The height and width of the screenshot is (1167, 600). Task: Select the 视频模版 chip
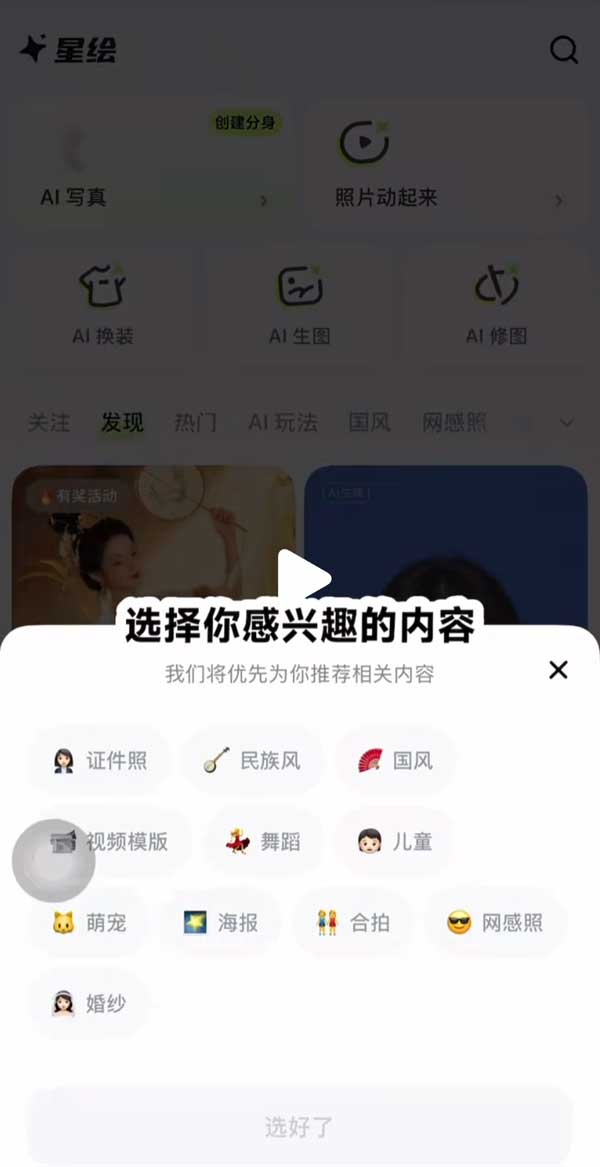[x=110, y=842]
